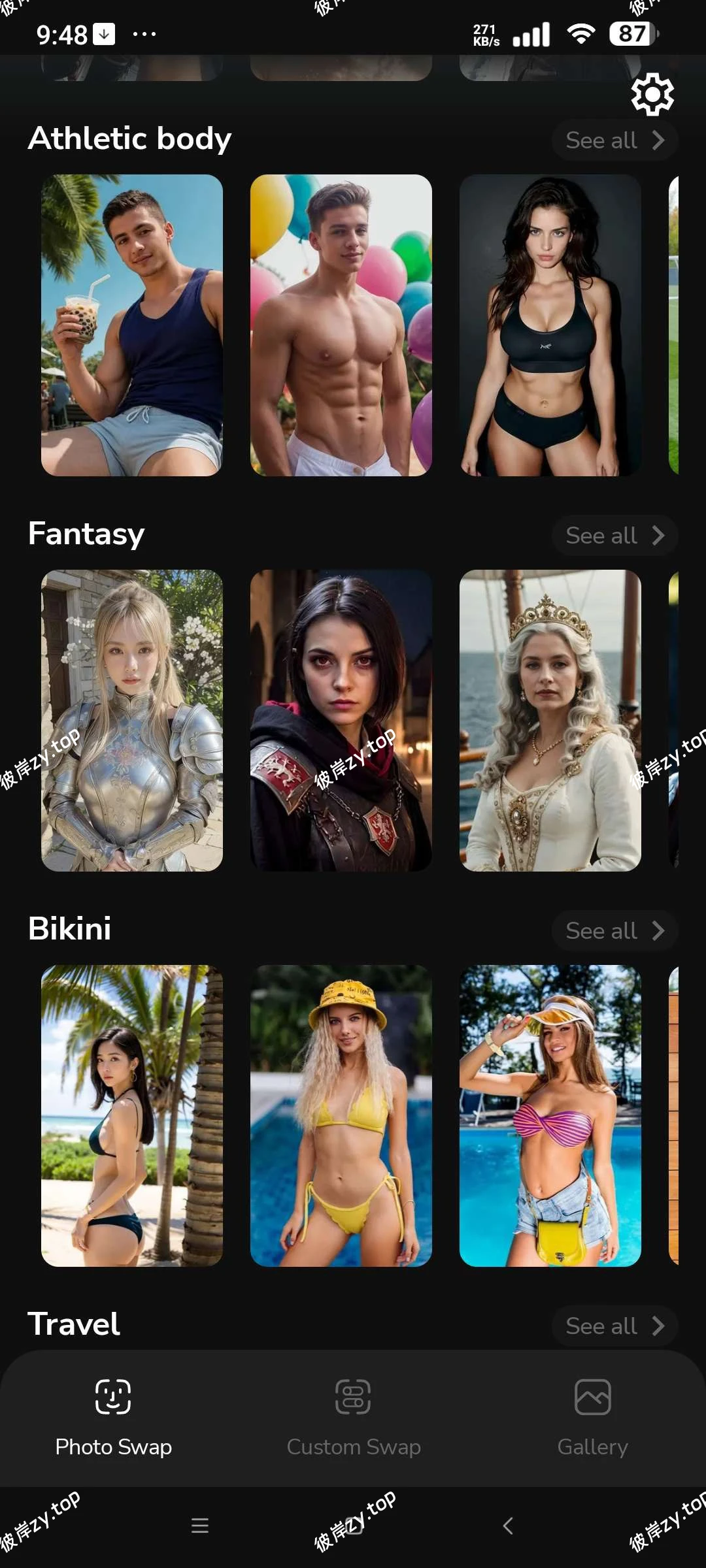Choose the yellow bikini bucket hat template

tap(341, 1115)
